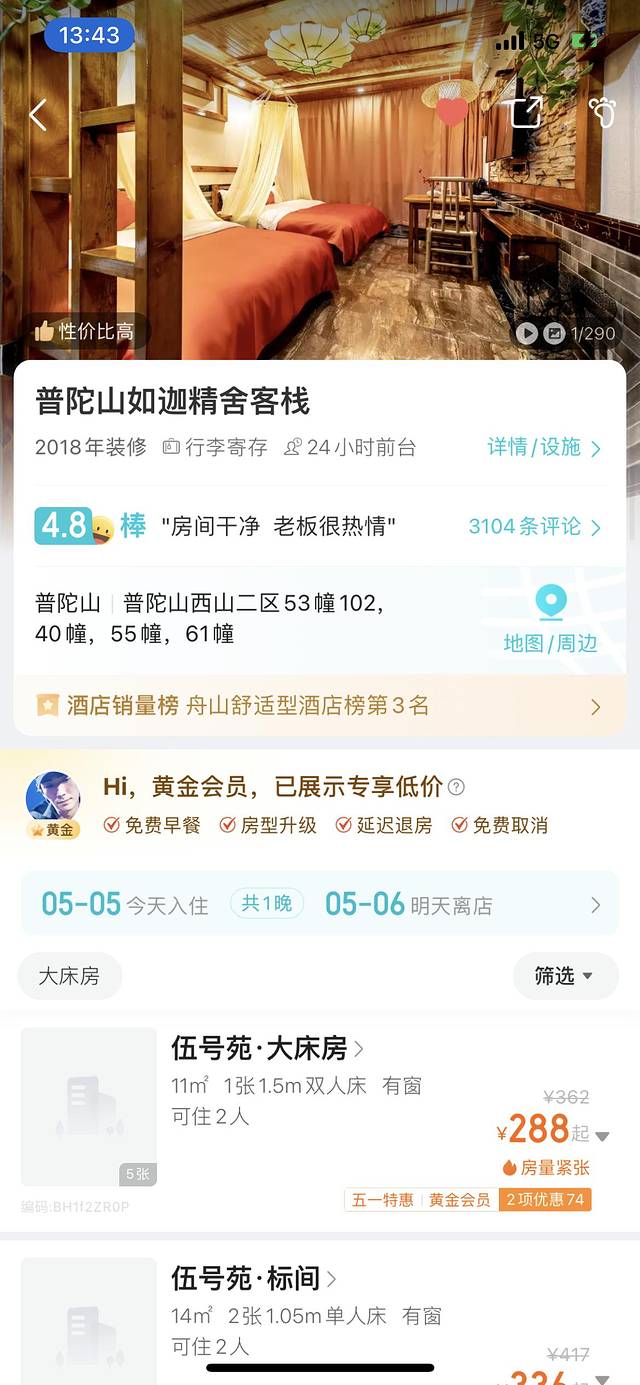The height and width of the screenshot is (1385, 640).
Task: Open 伍号苑·大床房 room details
Action: [x=267, y=1048]
